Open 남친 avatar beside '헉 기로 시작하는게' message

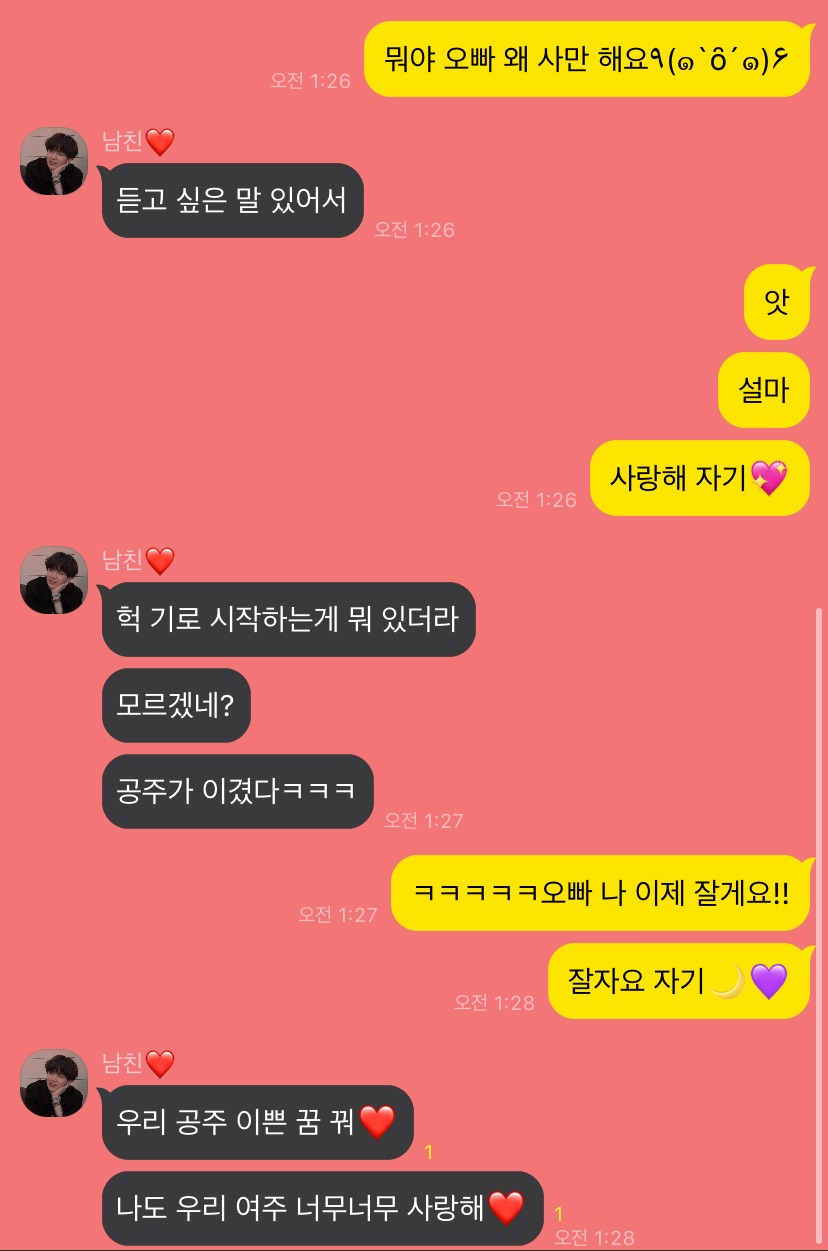point(54,580)
